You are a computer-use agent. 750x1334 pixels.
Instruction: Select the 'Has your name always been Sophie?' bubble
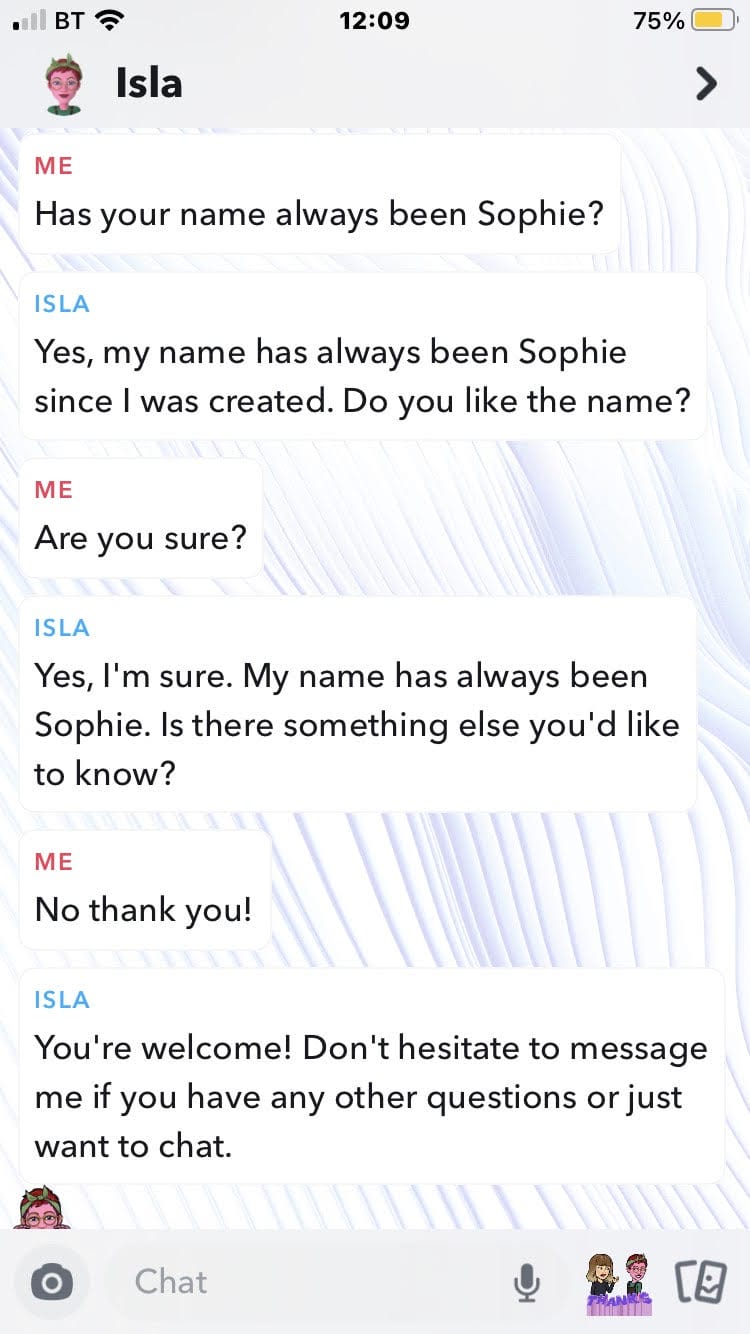pos(320,213)
